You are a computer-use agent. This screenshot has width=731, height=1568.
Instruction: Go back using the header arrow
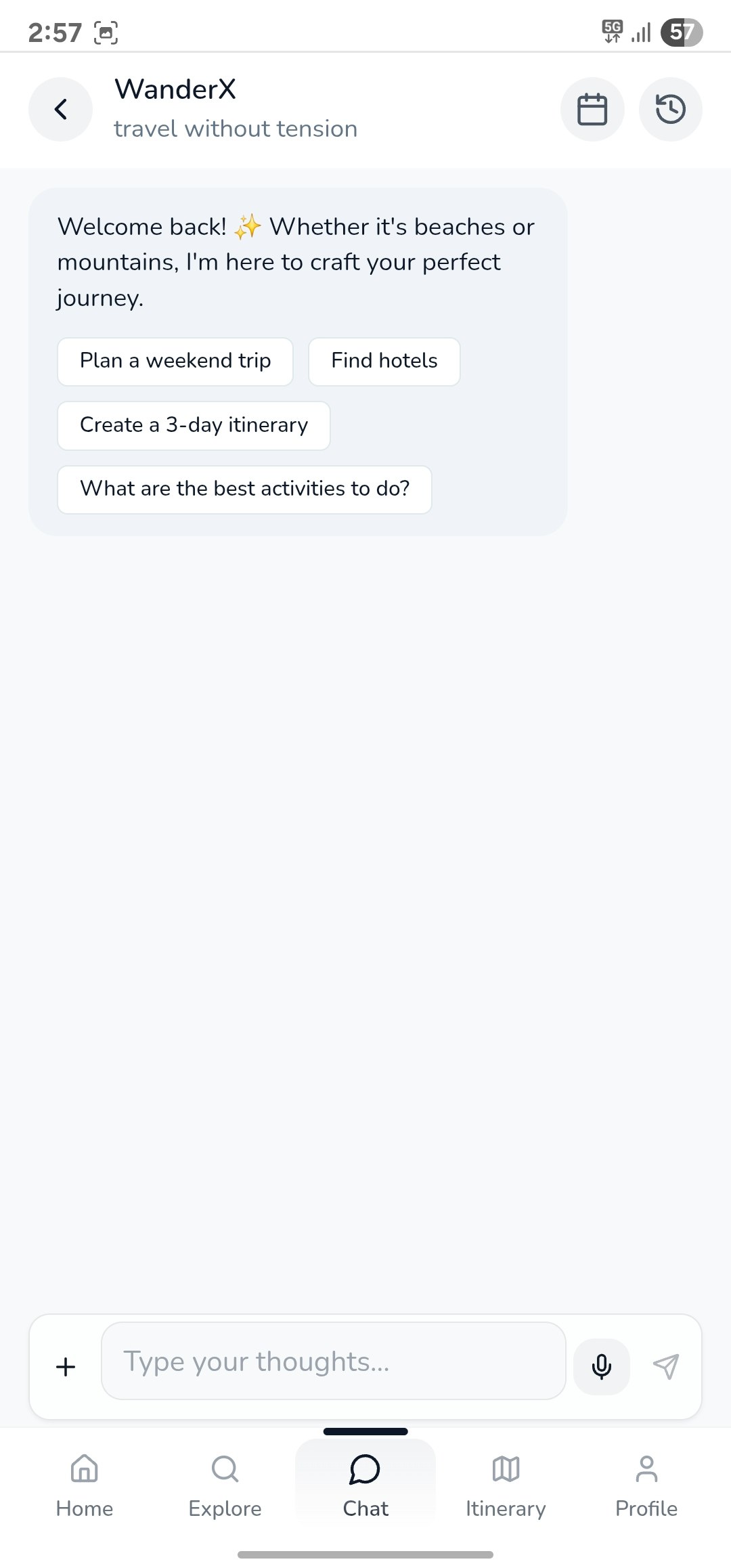pos(61,110)
